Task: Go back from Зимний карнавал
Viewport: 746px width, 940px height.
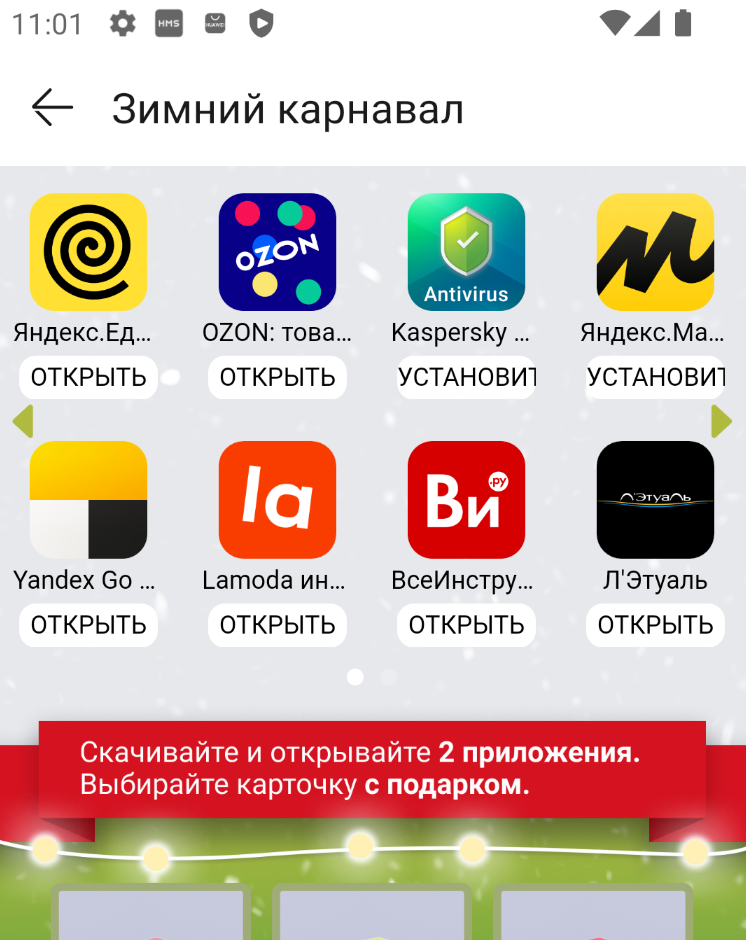Action: [52, 107]
